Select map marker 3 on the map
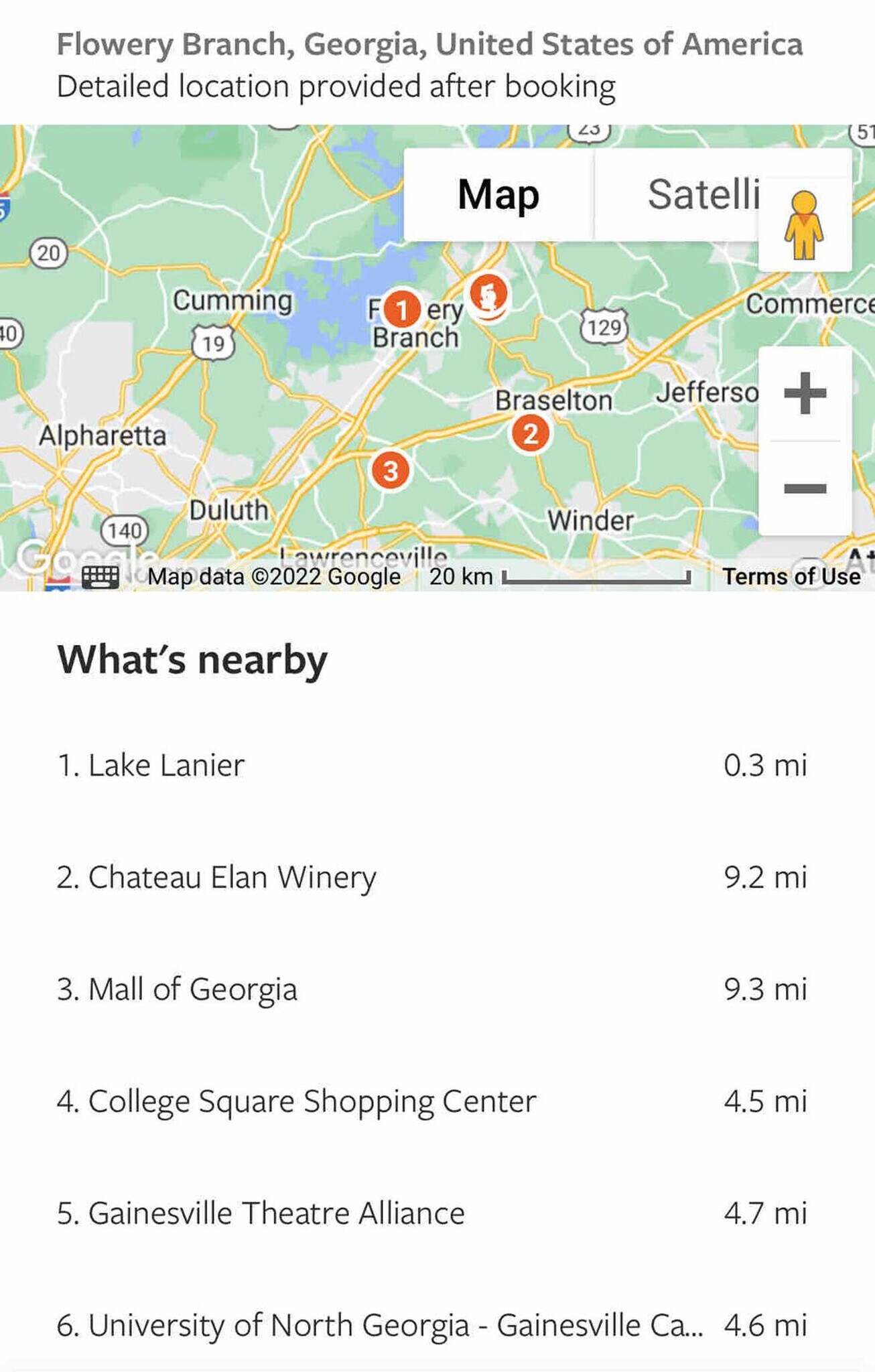Image resolution: width=875 pixels, height=1372 pixels. coord(391,470)
